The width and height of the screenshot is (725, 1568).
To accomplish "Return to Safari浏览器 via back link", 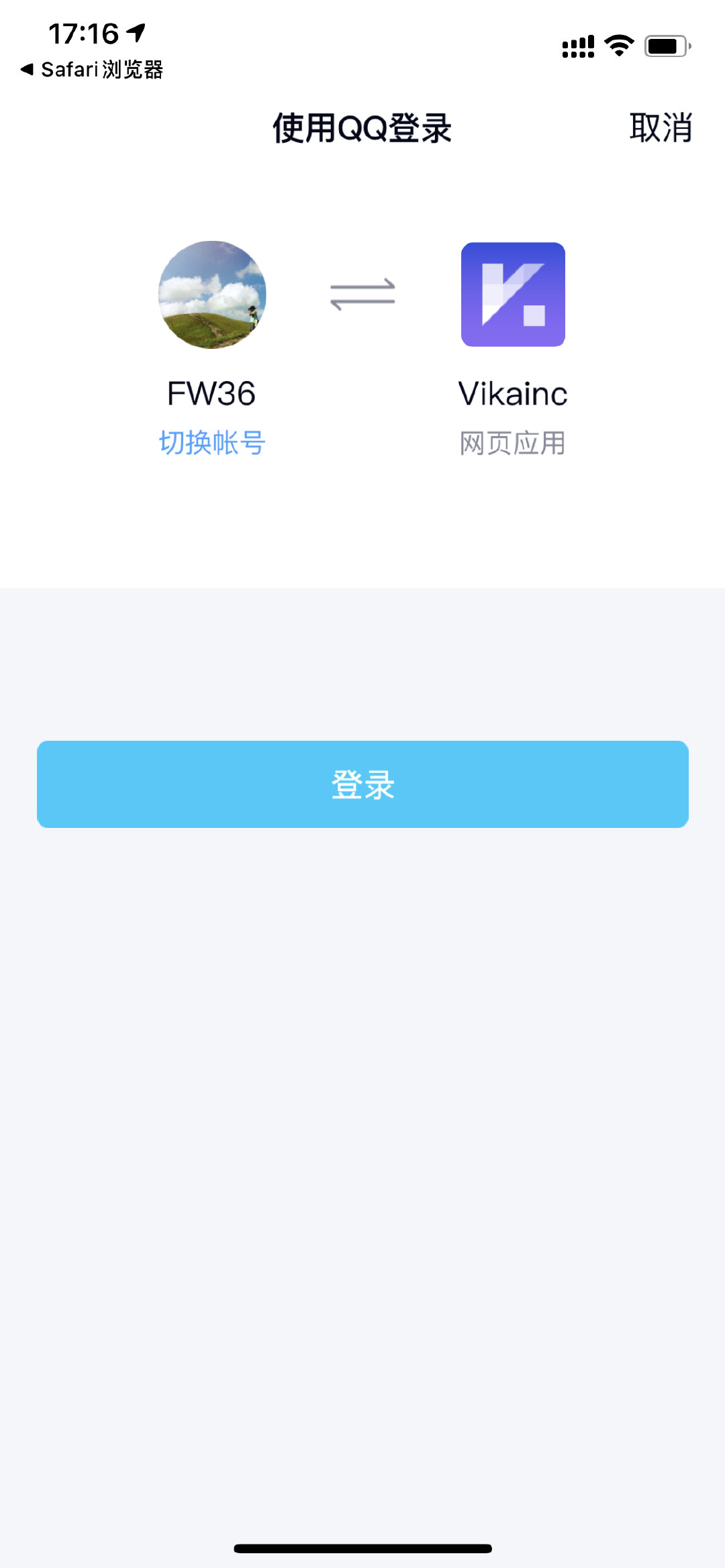I will coord(92,69).
